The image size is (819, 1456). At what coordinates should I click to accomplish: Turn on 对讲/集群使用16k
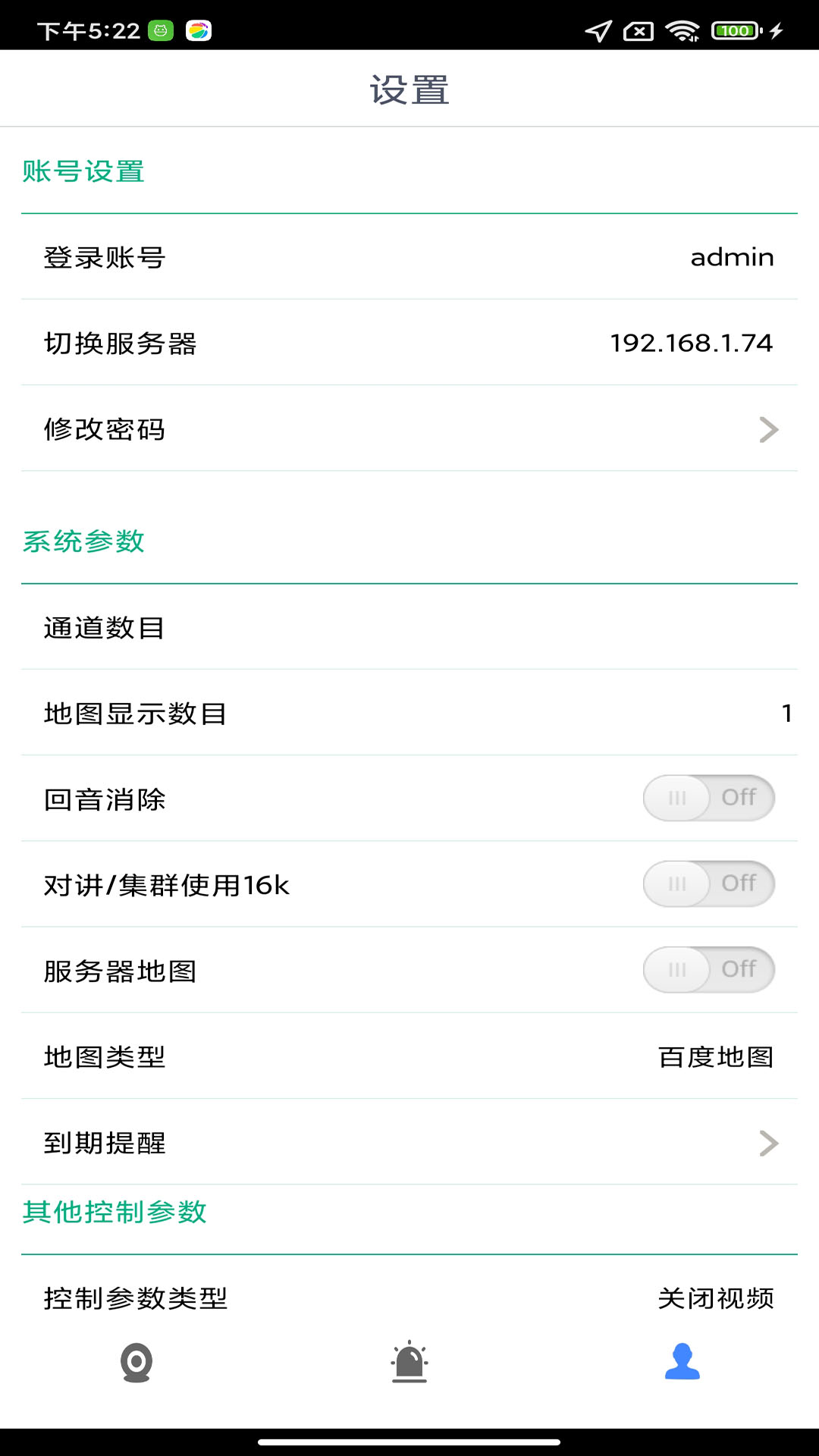[708, 883]
